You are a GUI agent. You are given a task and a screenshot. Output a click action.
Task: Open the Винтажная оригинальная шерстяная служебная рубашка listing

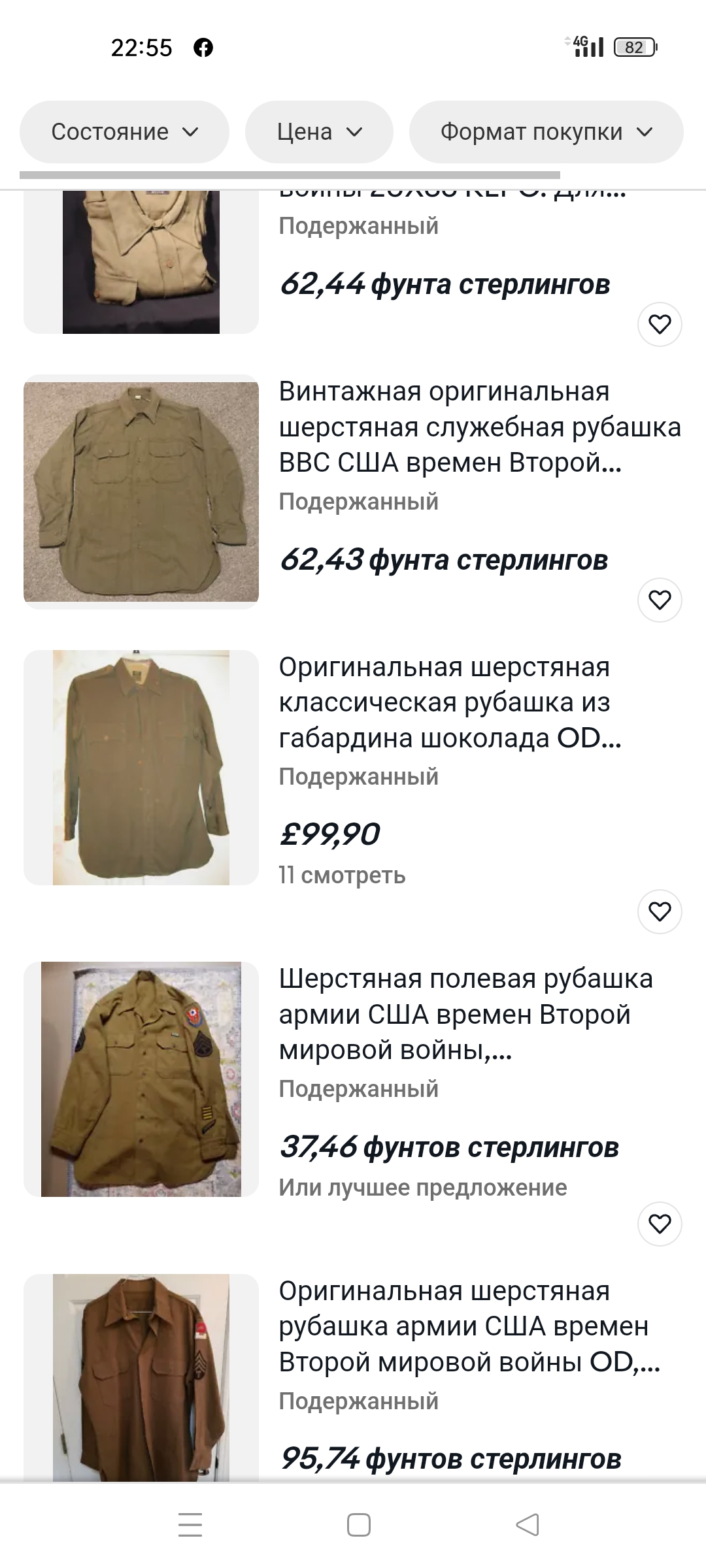click(x=480, y=427)
